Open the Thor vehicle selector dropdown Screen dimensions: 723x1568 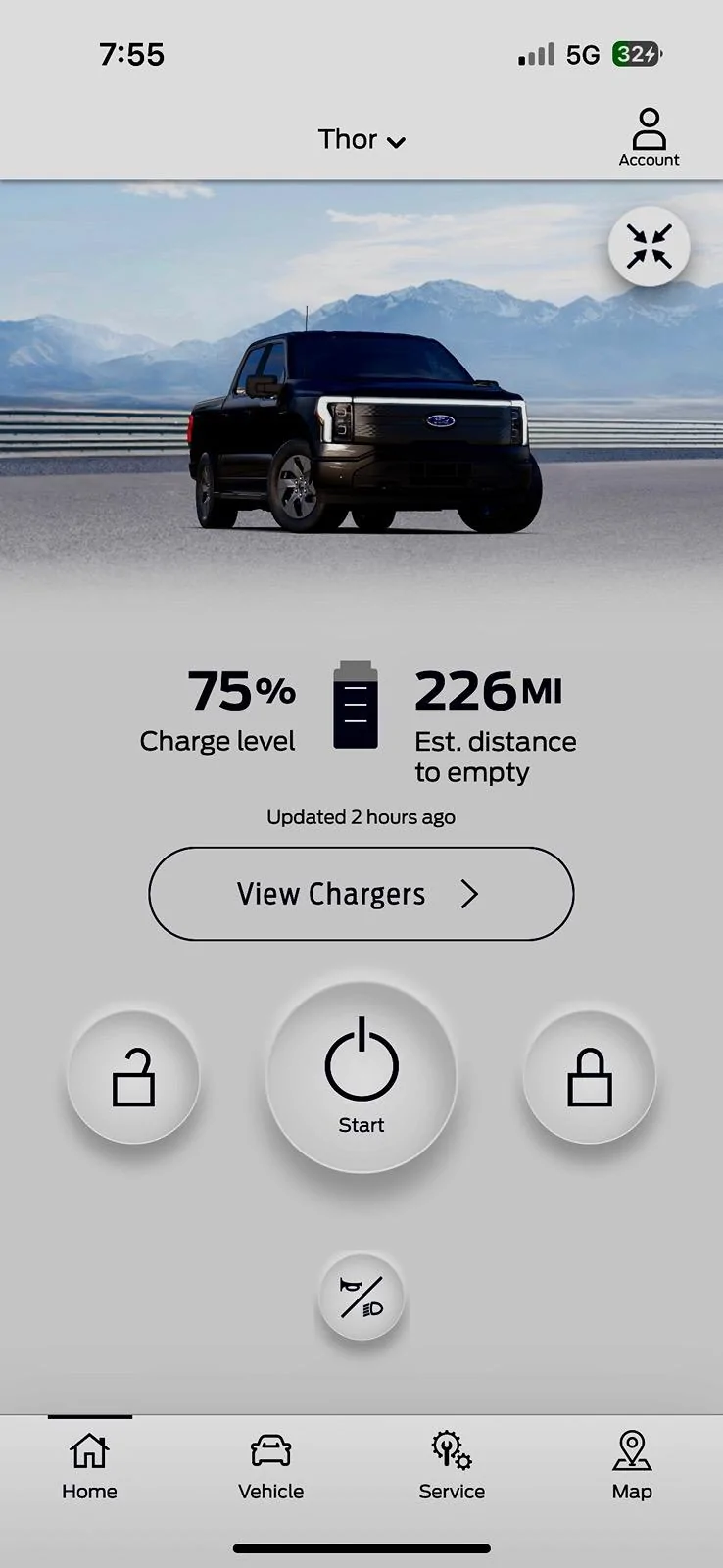pyautogui.click(x=361, y=140)
